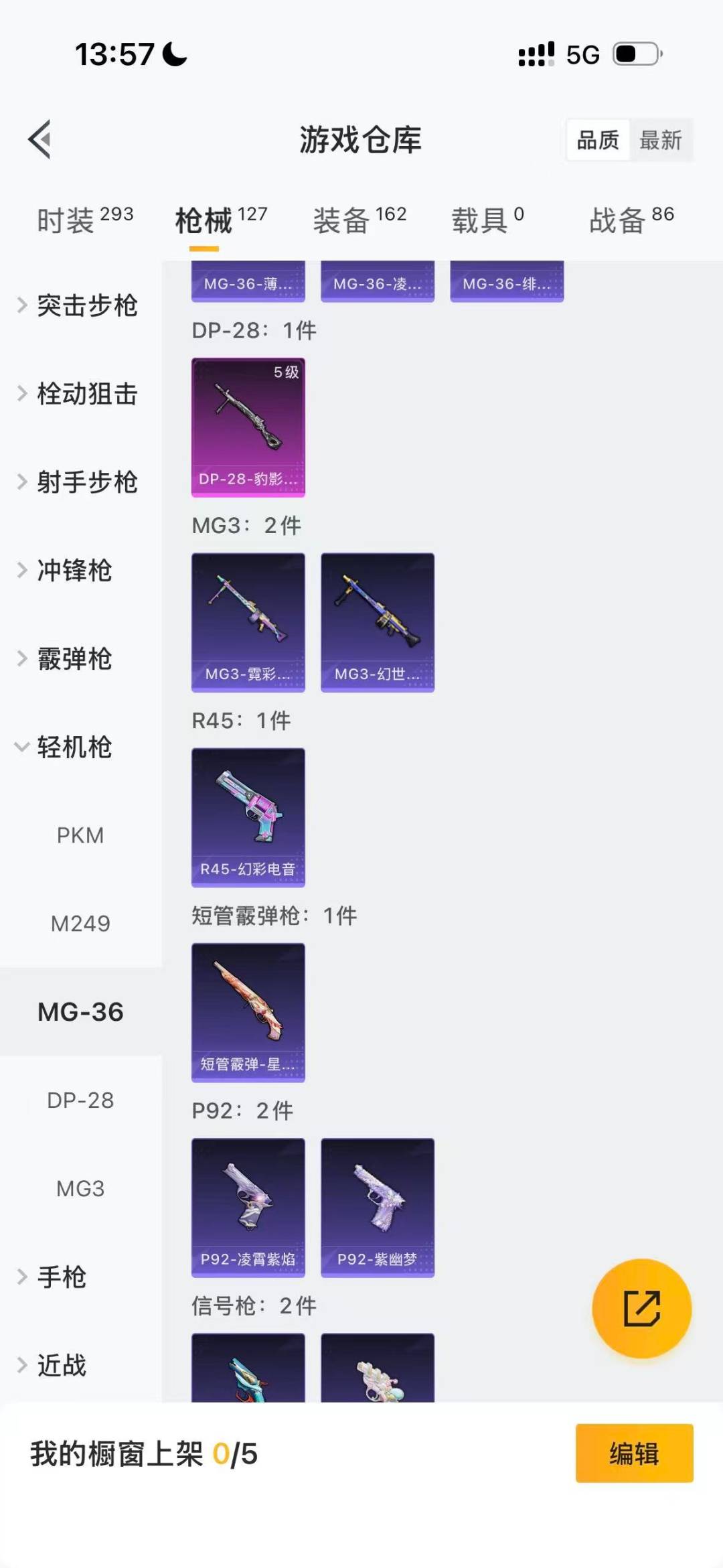Viewport: 723px width, 1568px height.
Task: Select M249 in the sidebar
Action: pyautogui.click(x=80, y=924)
